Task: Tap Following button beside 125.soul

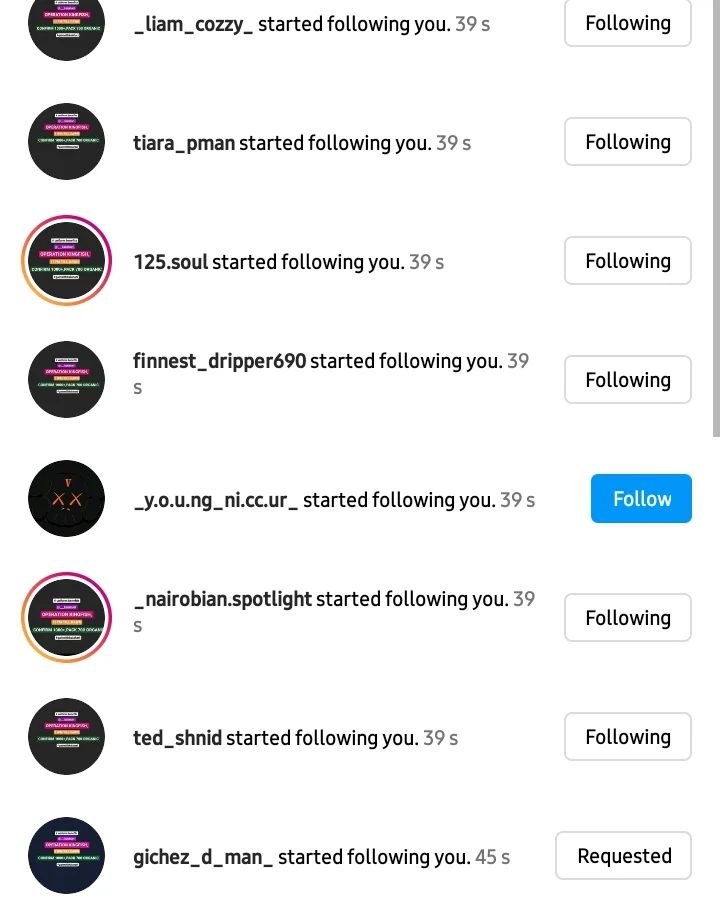Action: point(627,261)
